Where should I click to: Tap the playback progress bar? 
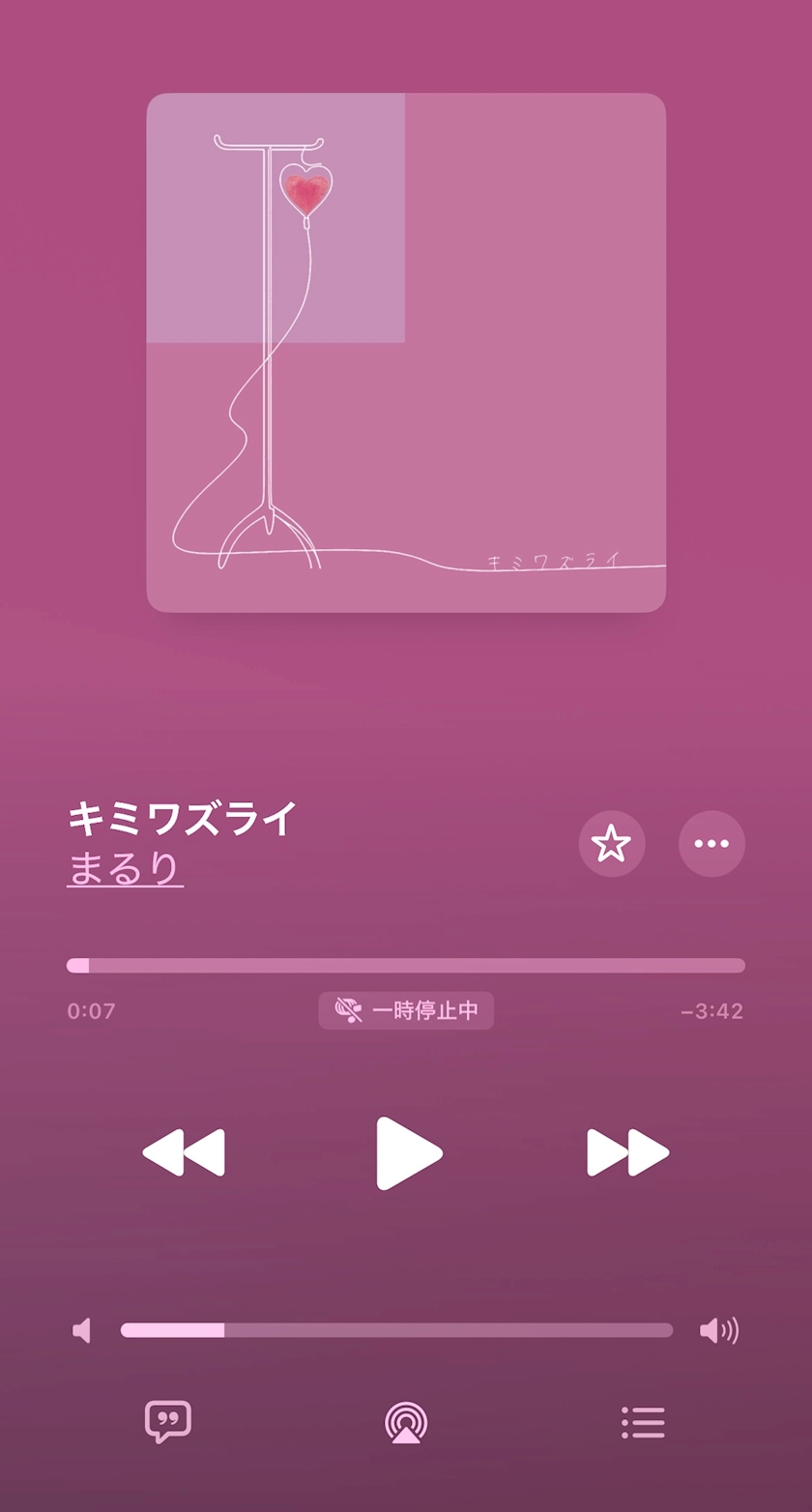[x=406, y=966]
